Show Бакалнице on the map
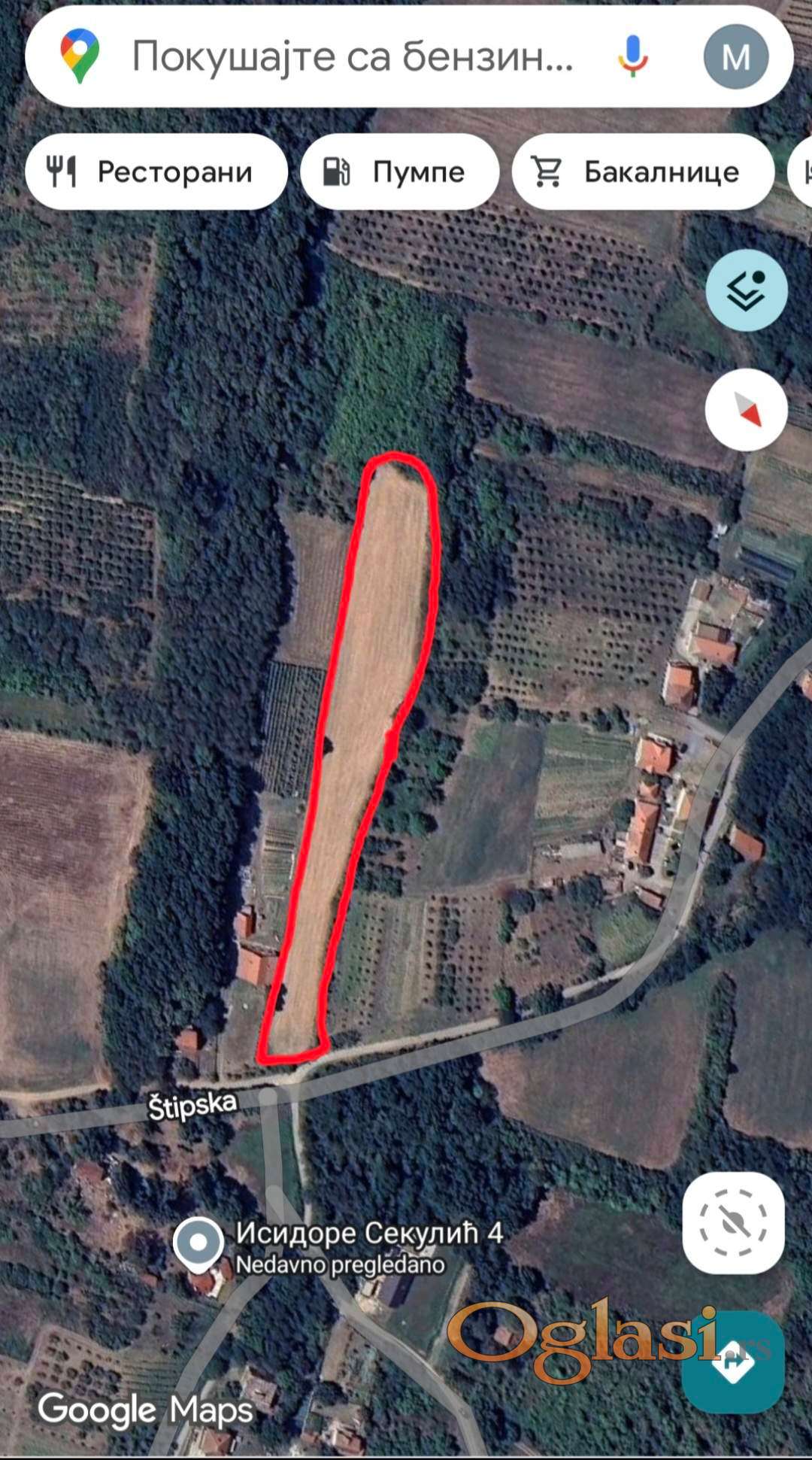The height and width of the screenshot is (1460, 812). tap(643, 172)
